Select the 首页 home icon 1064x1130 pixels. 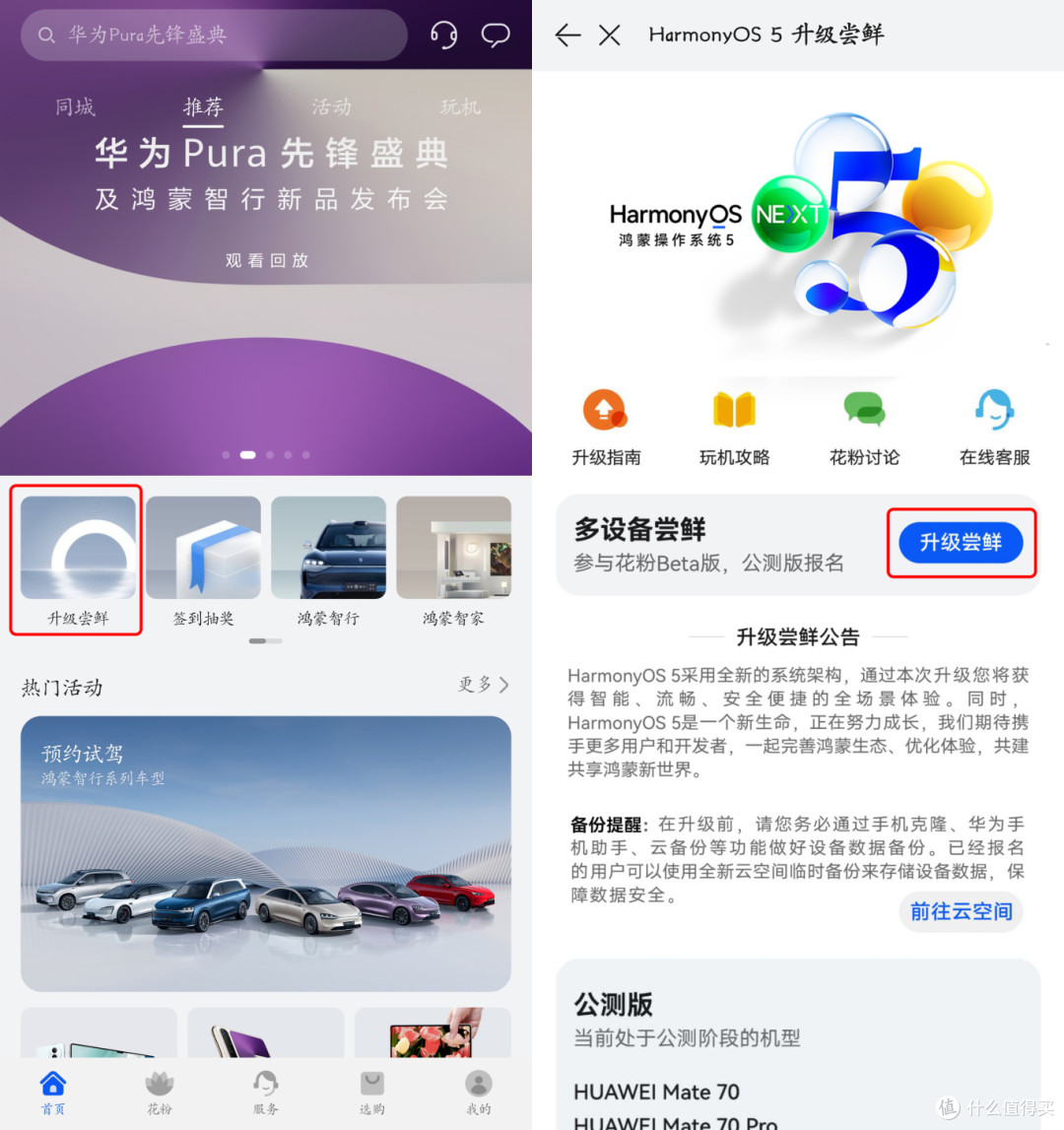[x=52, y=1088]
